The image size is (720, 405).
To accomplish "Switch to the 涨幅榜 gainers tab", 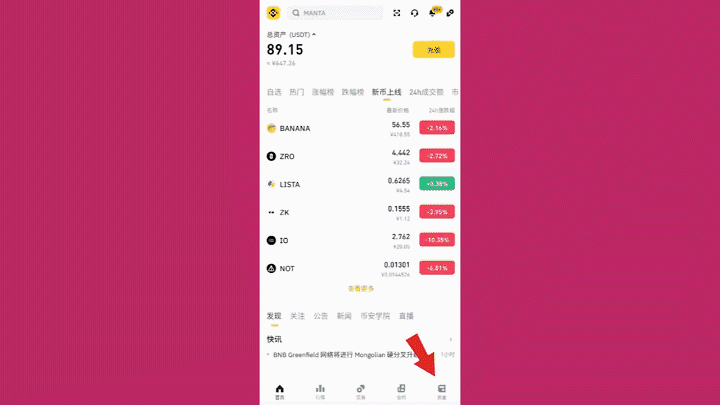I will pos(322,92).
